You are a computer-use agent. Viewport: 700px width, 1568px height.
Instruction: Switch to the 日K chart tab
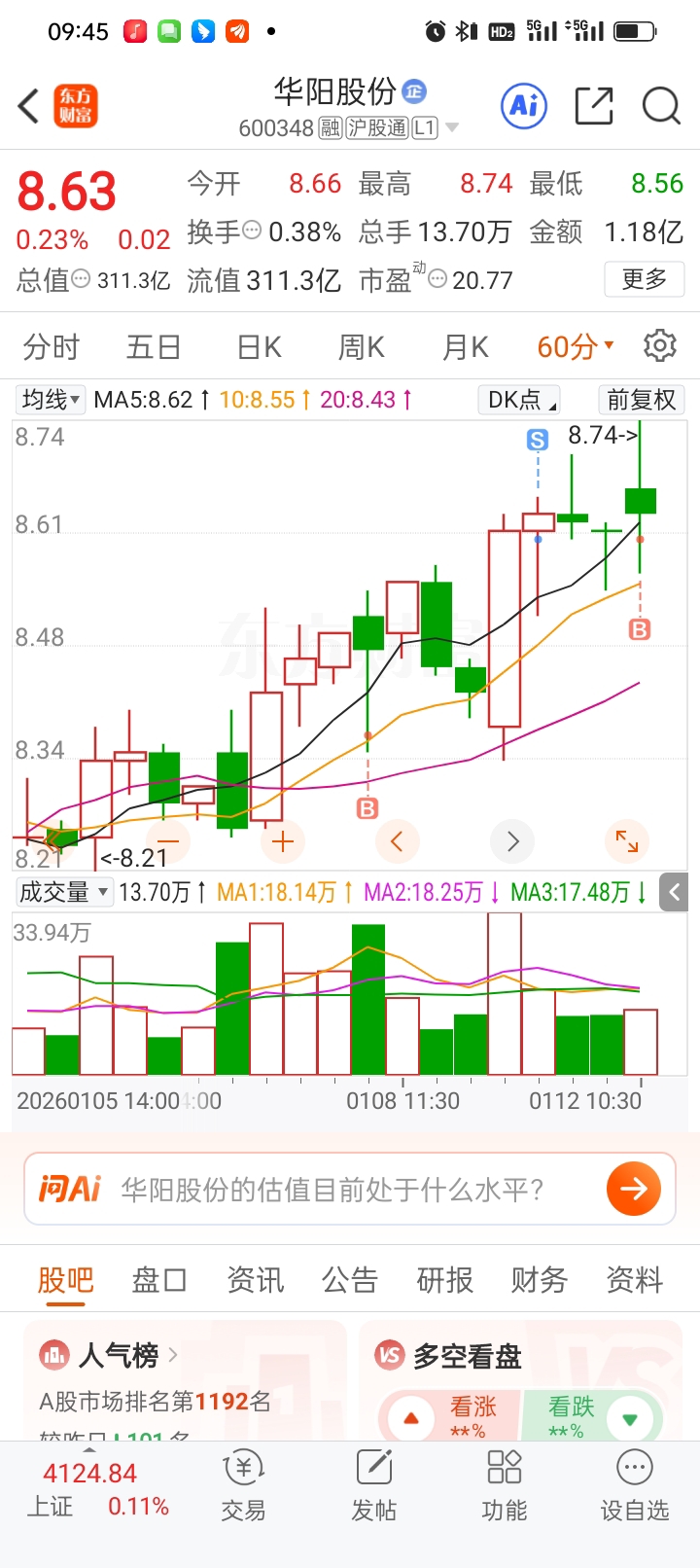tap(260, 347)
